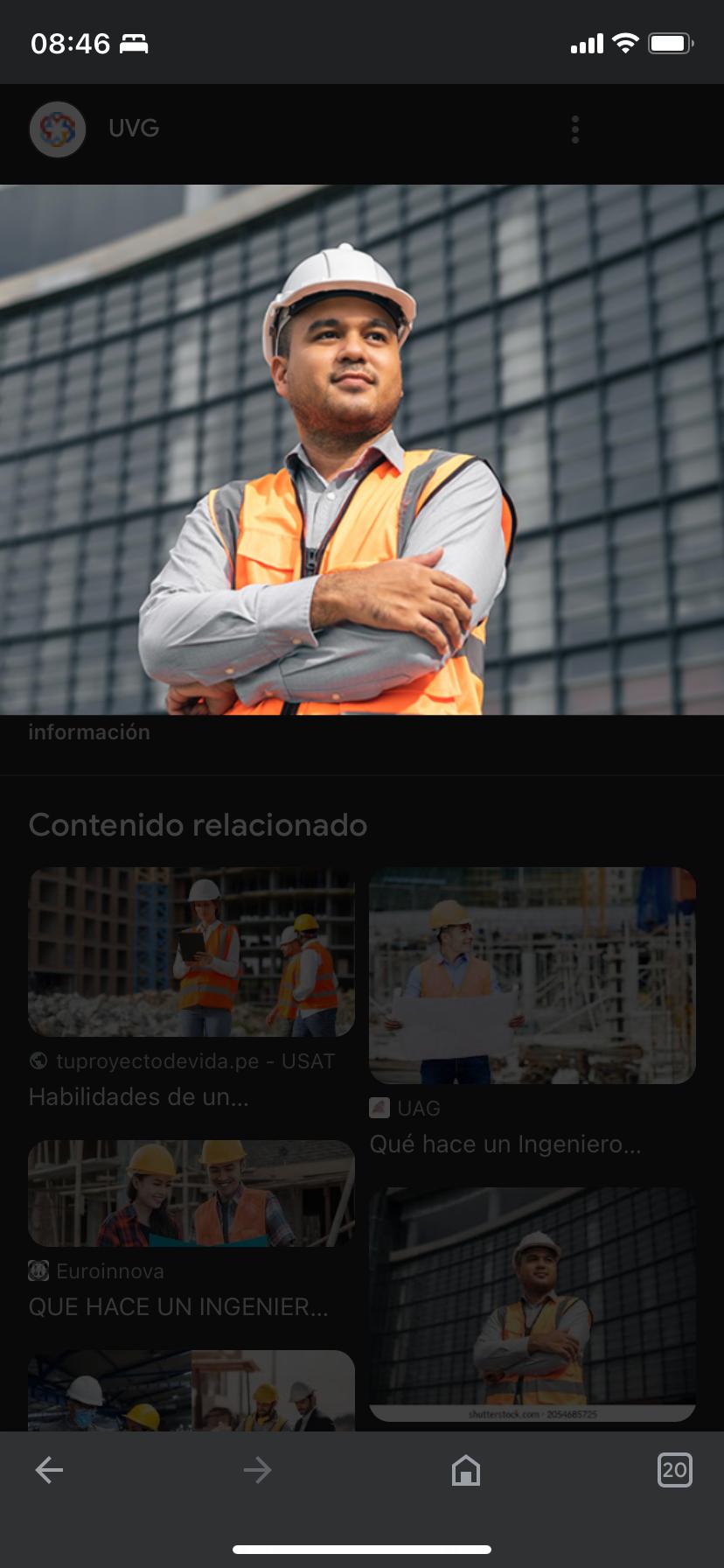Open the Euroinnova related image result

click(191, 1193)
